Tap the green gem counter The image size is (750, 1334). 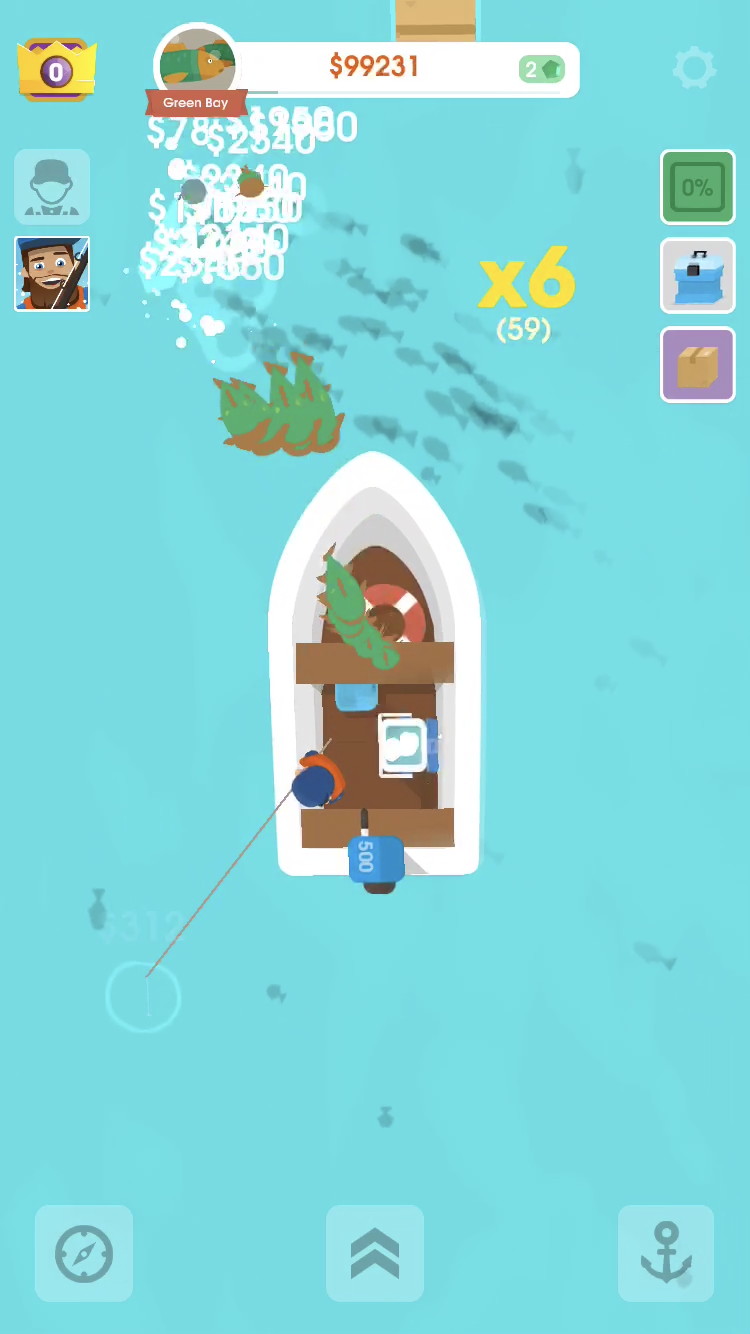coord(543,69)
